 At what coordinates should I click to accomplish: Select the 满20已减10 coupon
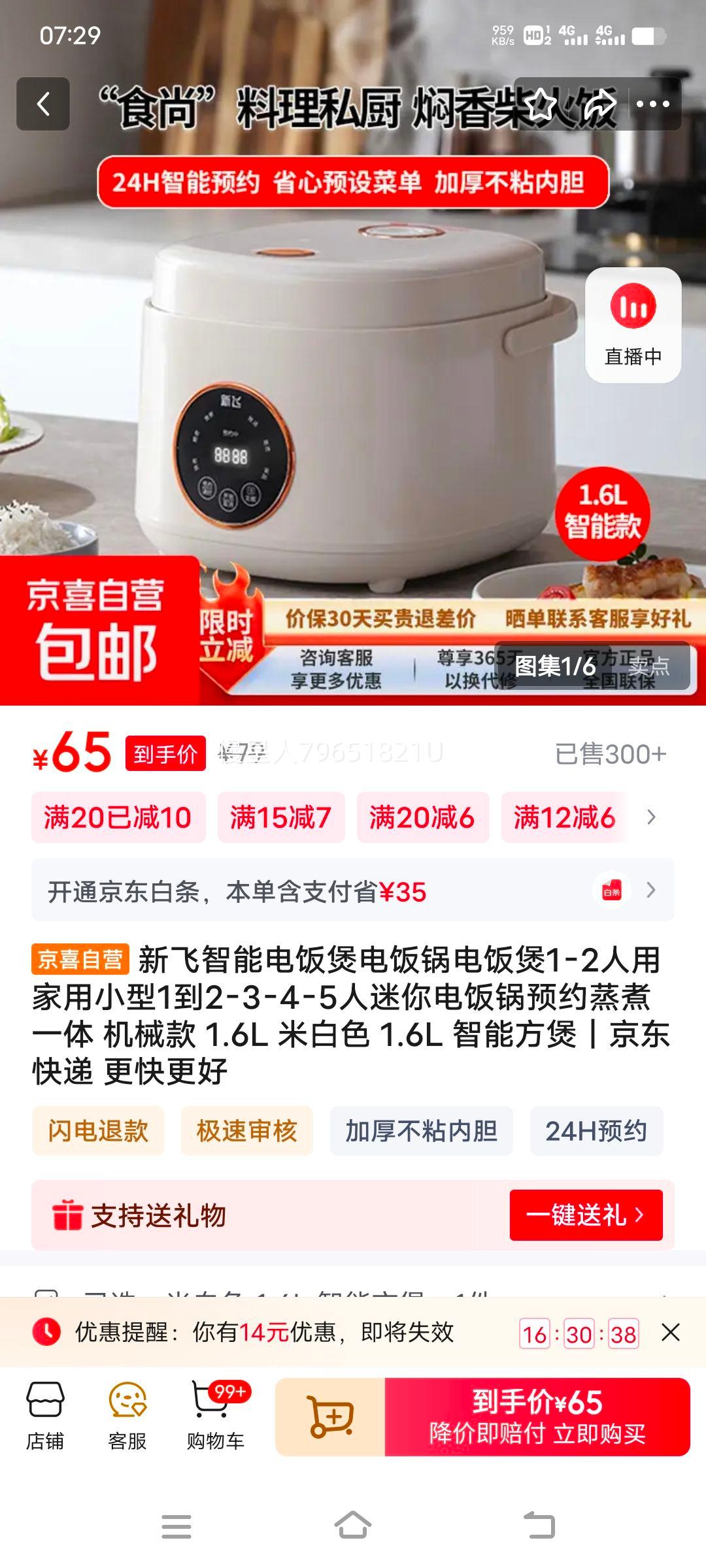point(116,817)
